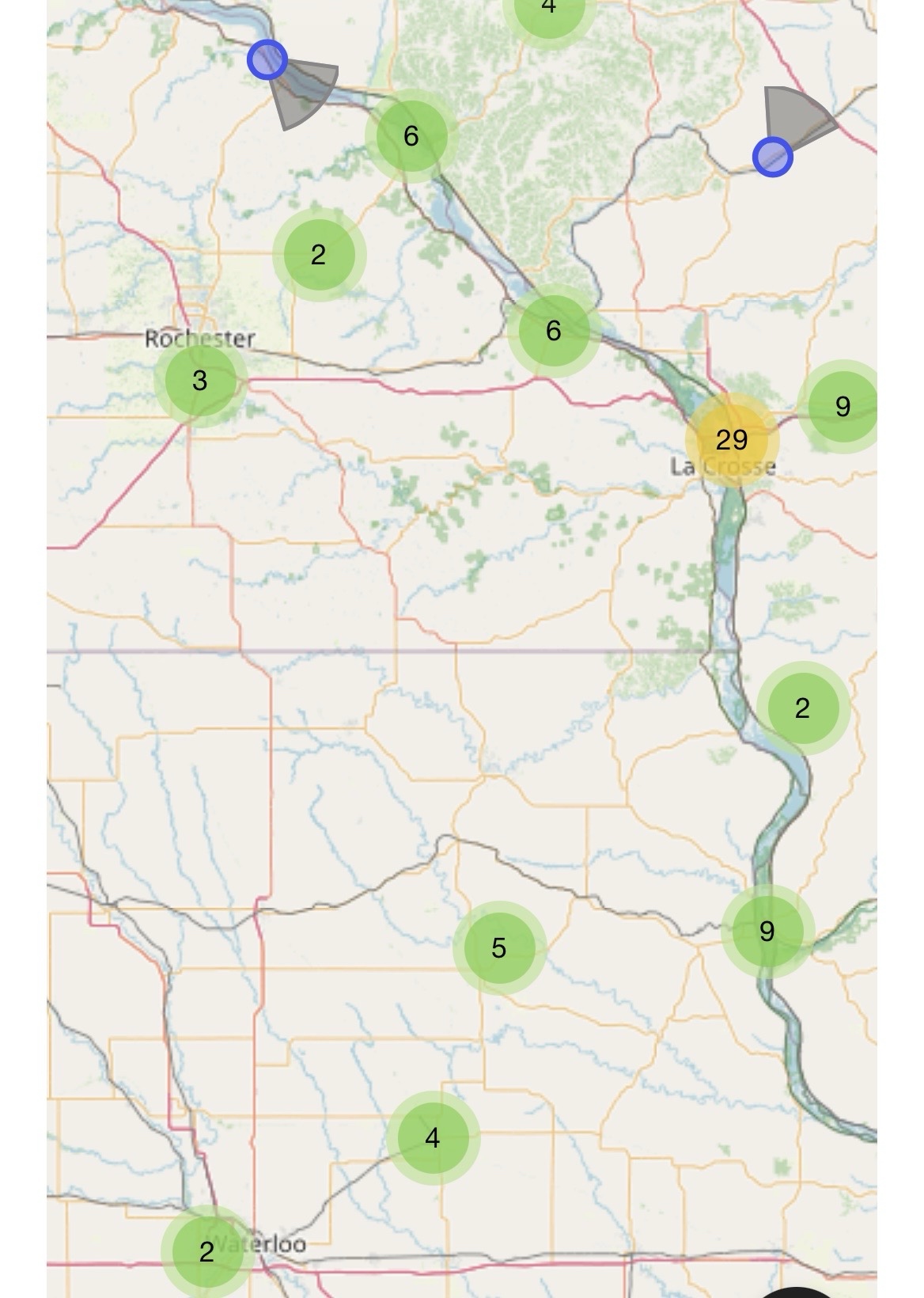The height and width of the screenshot is (1298, 924).
Task: Tap the 3 cluster on Rochester
Action: (200, 381)
